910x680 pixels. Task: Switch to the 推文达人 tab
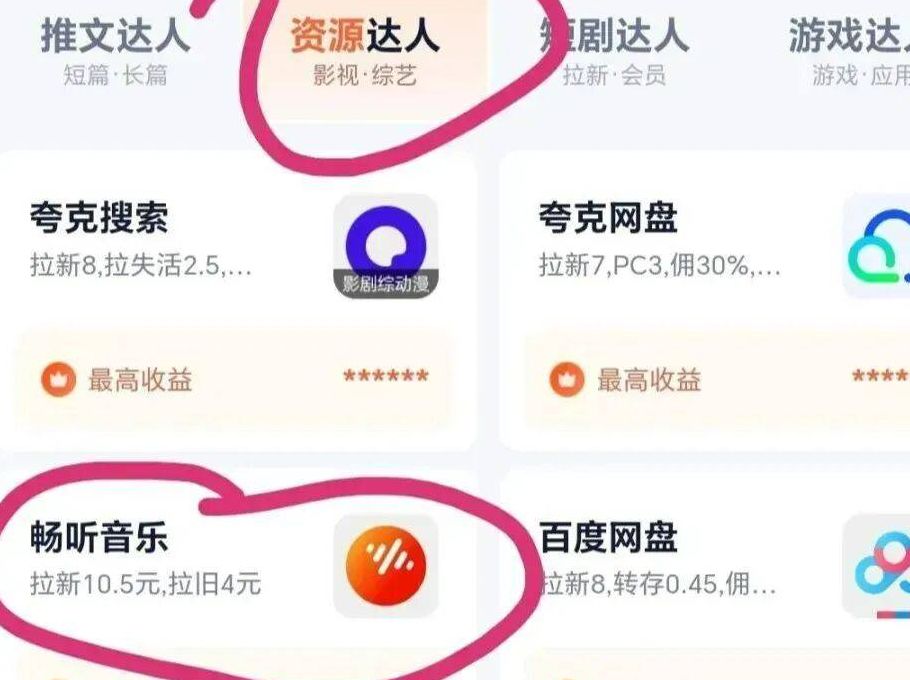[x=115, y=50]
